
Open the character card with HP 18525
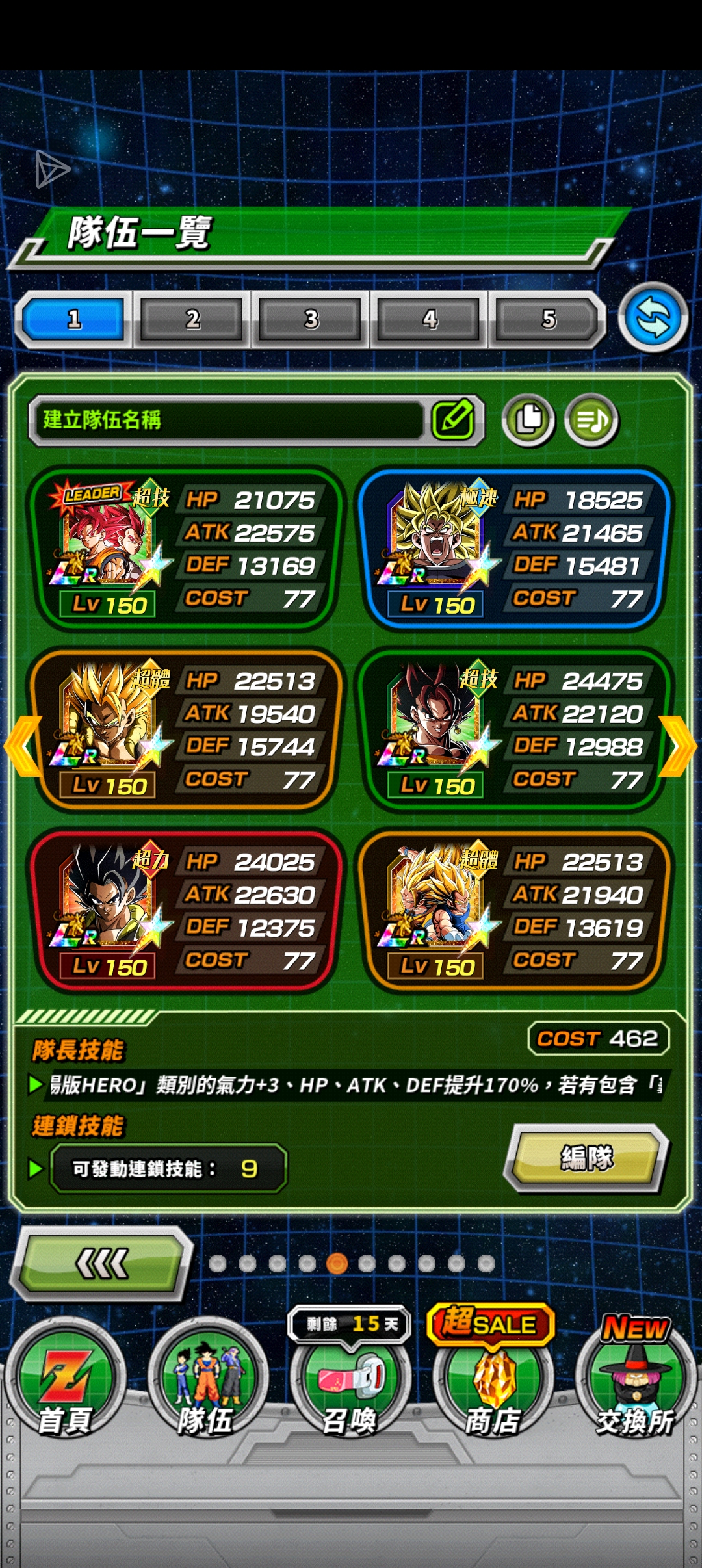point(515,549)
